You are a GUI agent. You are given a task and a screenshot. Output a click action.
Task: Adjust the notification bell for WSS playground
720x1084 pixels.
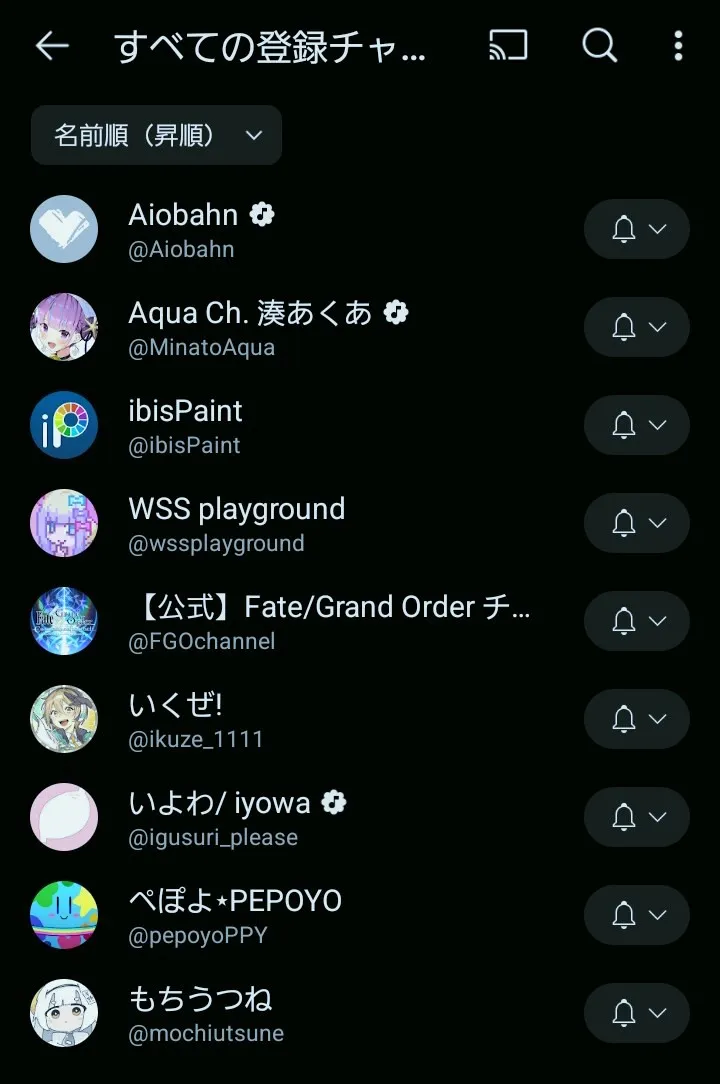point(637,523)
